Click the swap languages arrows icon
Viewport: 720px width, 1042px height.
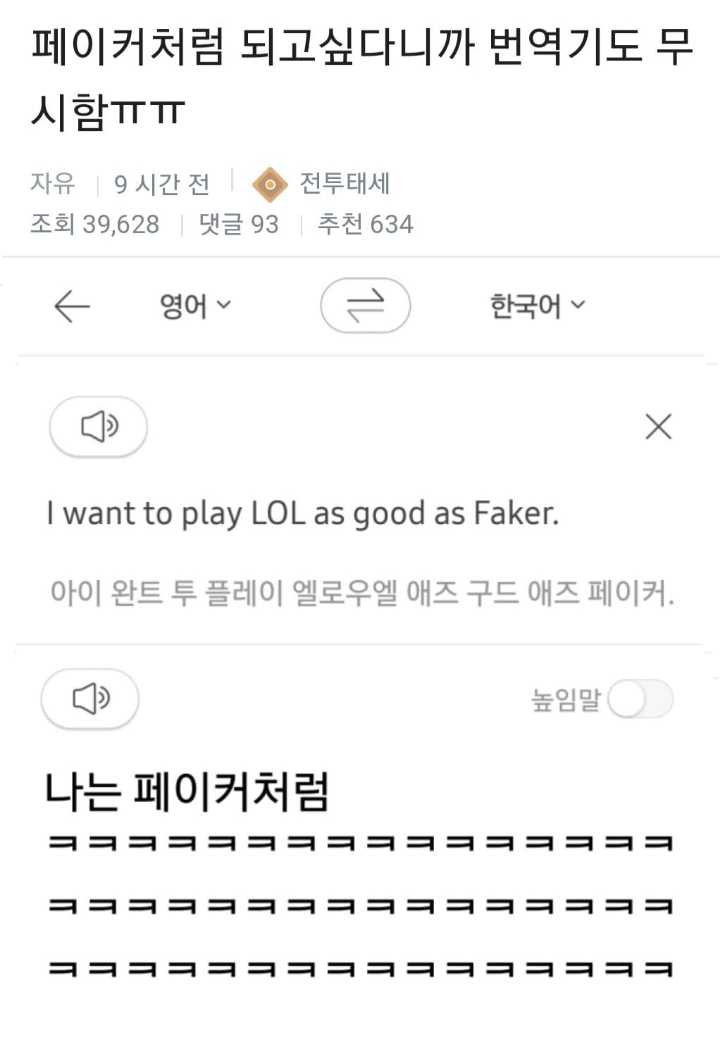pos(366,306)
